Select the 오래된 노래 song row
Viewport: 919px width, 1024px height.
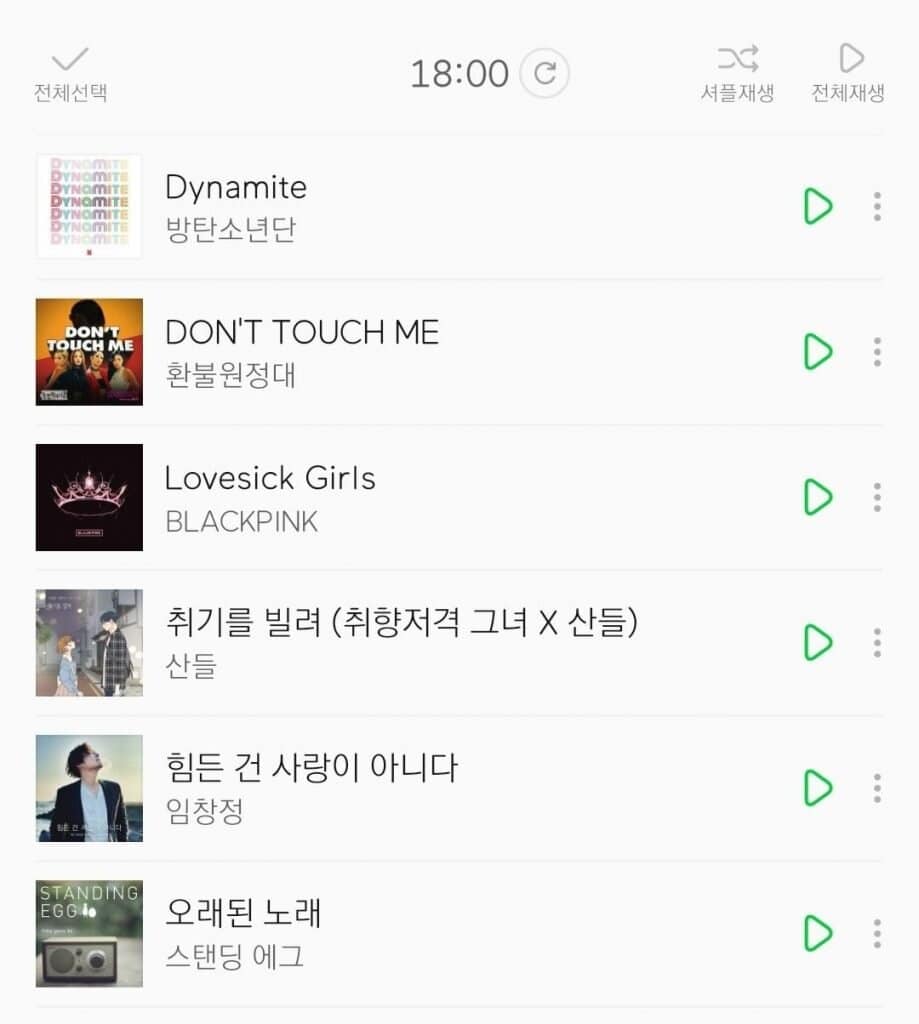click(x=450, y=933)
